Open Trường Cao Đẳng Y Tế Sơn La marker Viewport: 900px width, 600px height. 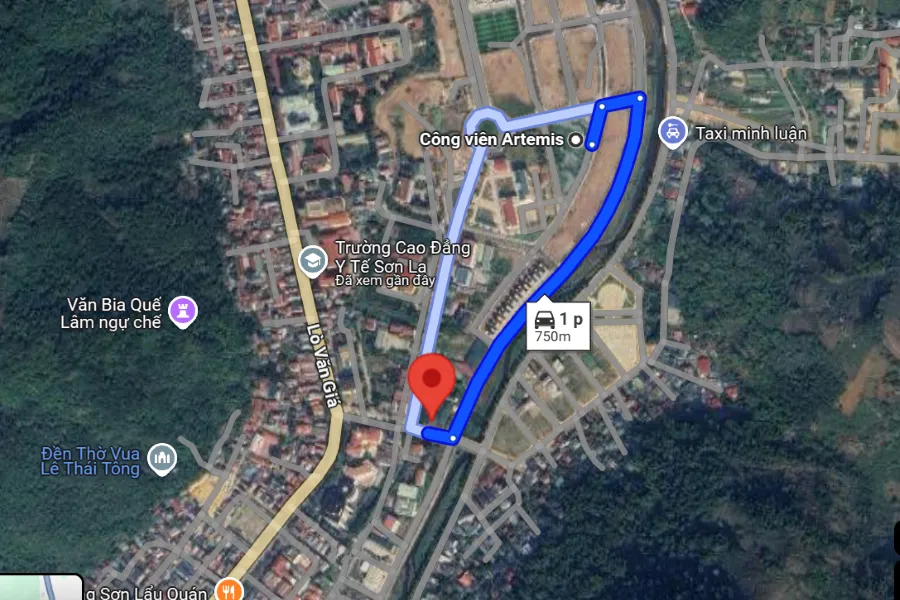pyautogui.click(x=313, y=262)
